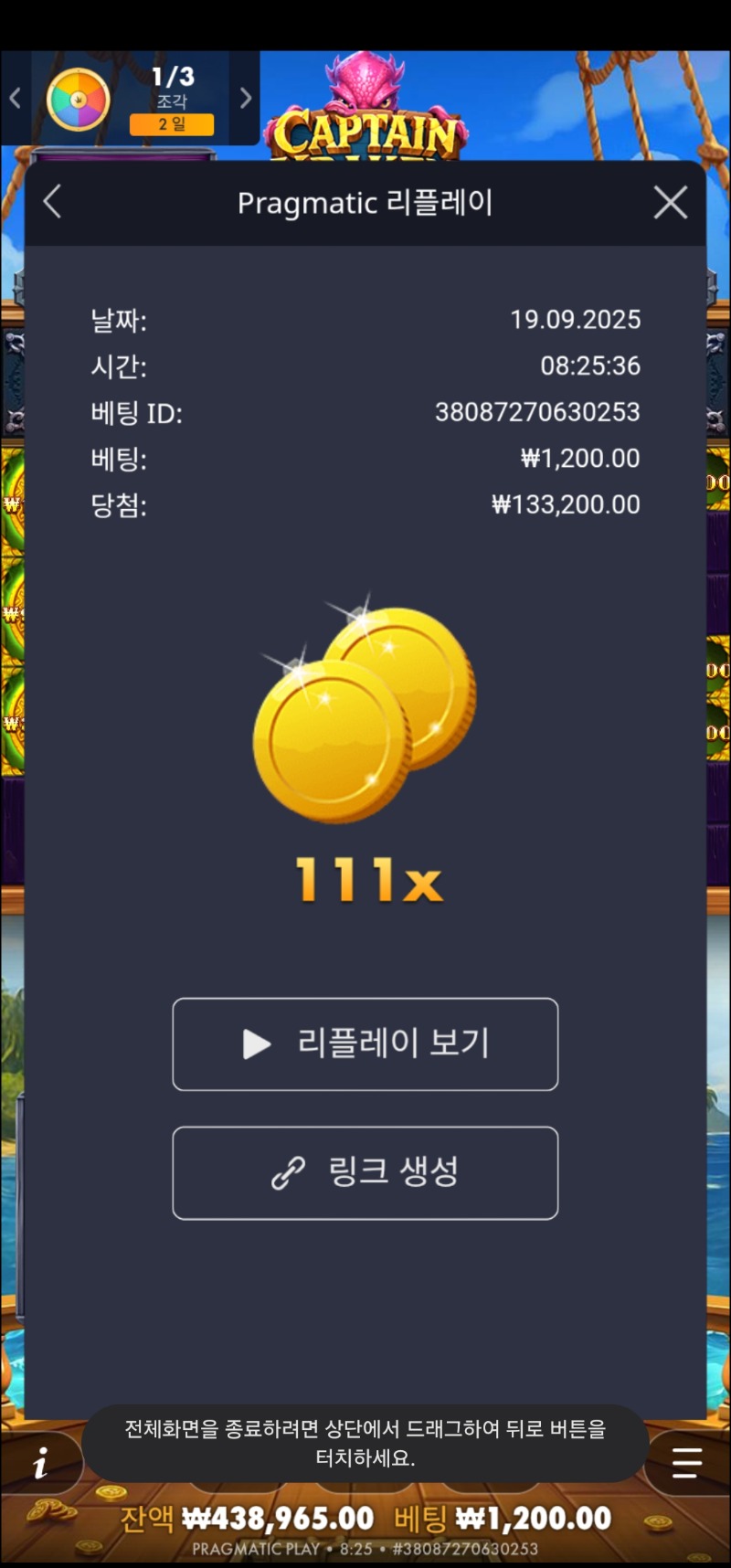Open the game info button

point(40,1464)
